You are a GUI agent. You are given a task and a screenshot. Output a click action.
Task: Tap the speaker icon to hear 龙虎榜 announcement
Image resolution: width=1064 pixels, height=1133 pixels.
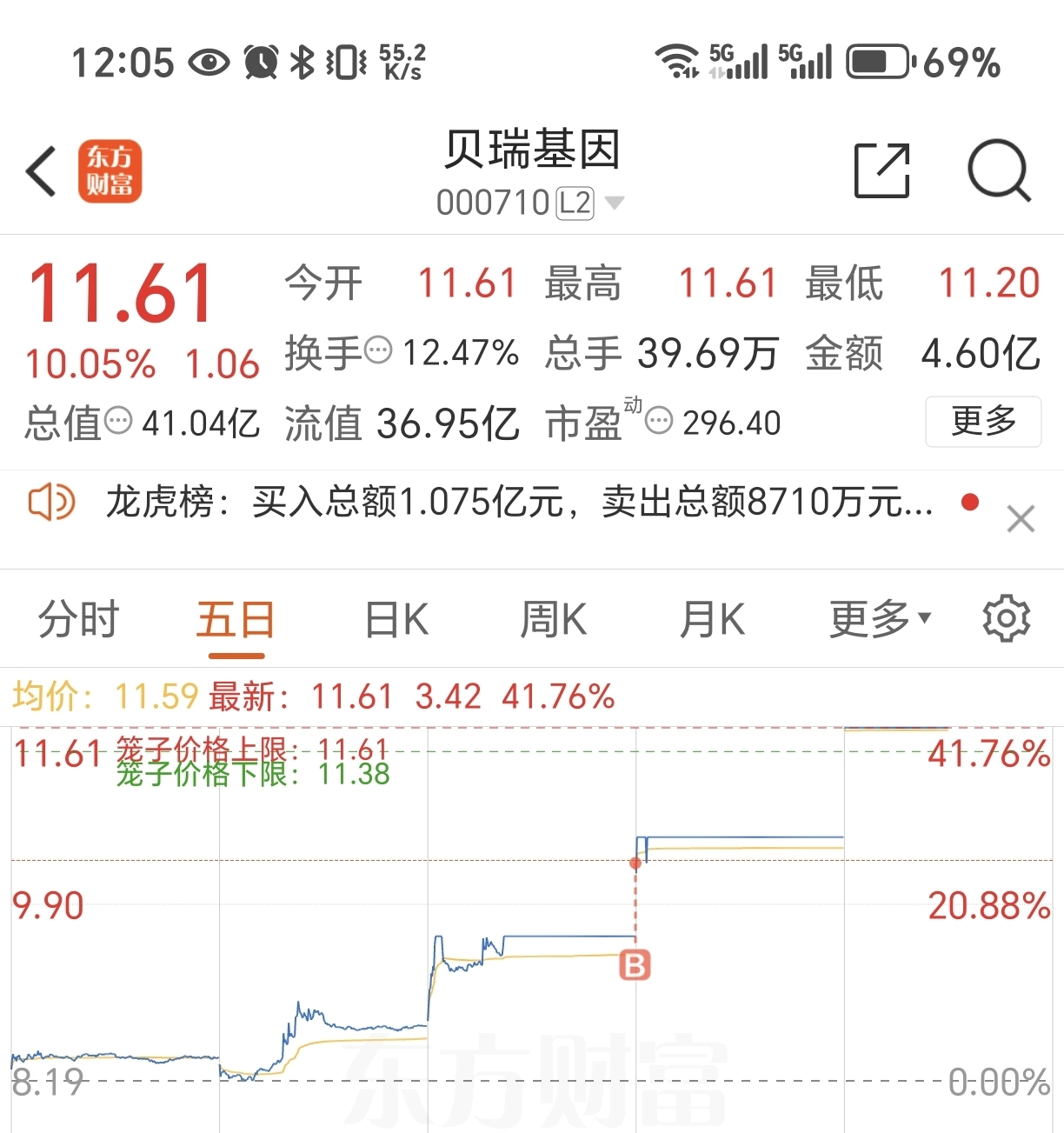point(50,502)
